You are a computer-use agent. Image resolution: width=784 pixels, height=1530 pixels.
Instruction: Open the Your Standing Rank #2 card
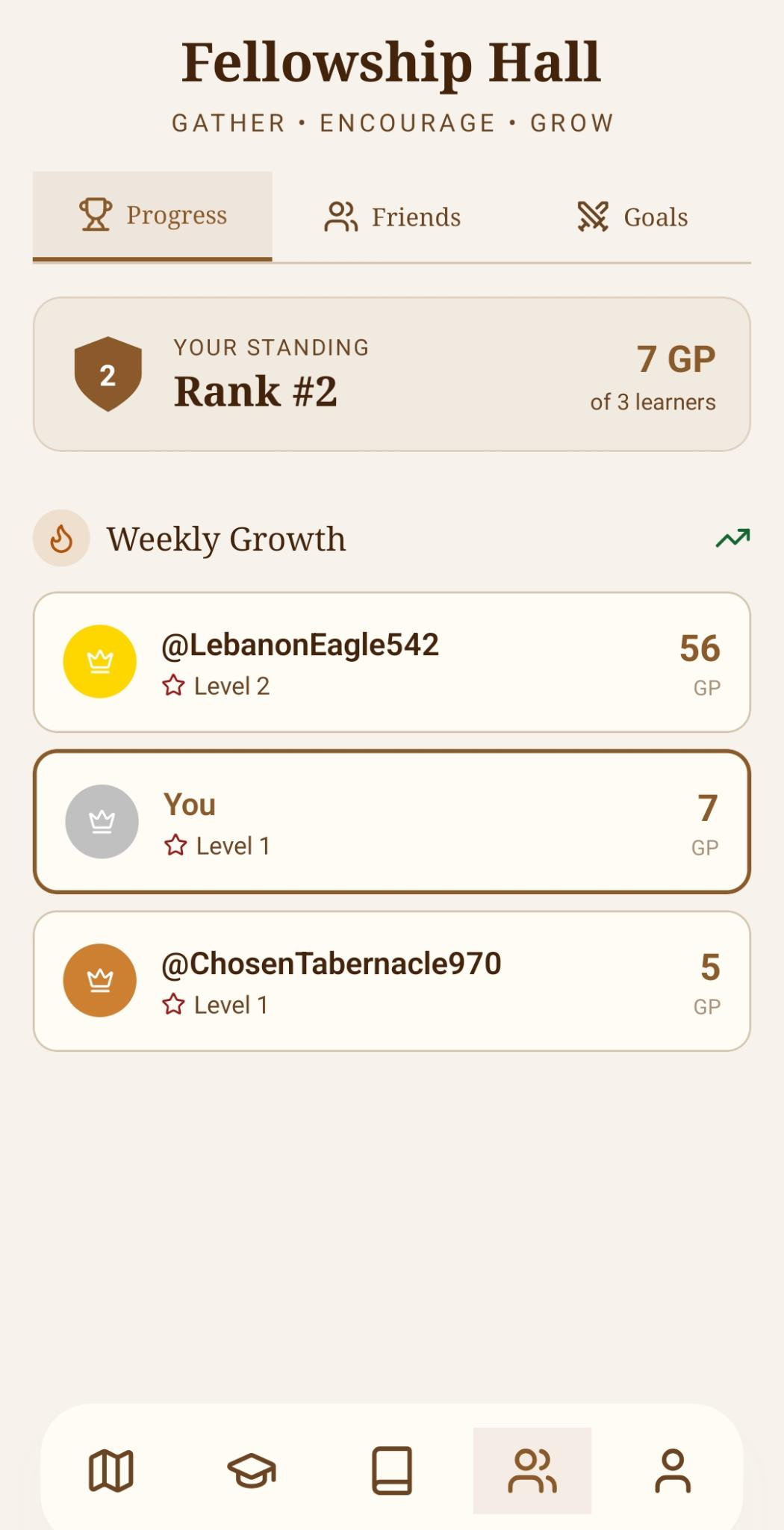coord(391,372)
